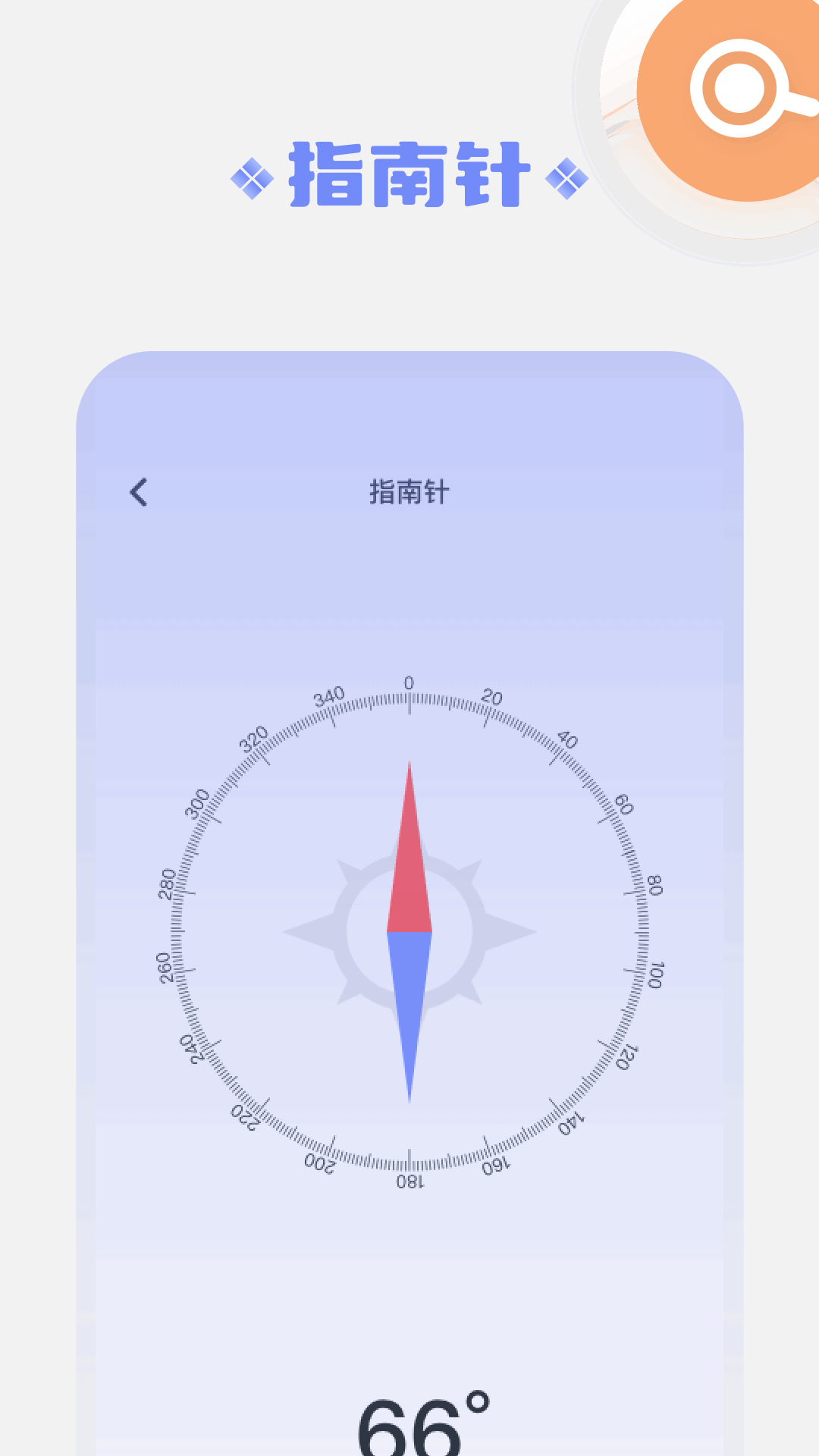Click the compass rose center emblem
The image size is (819, 1456).
(x=409, y=931)
